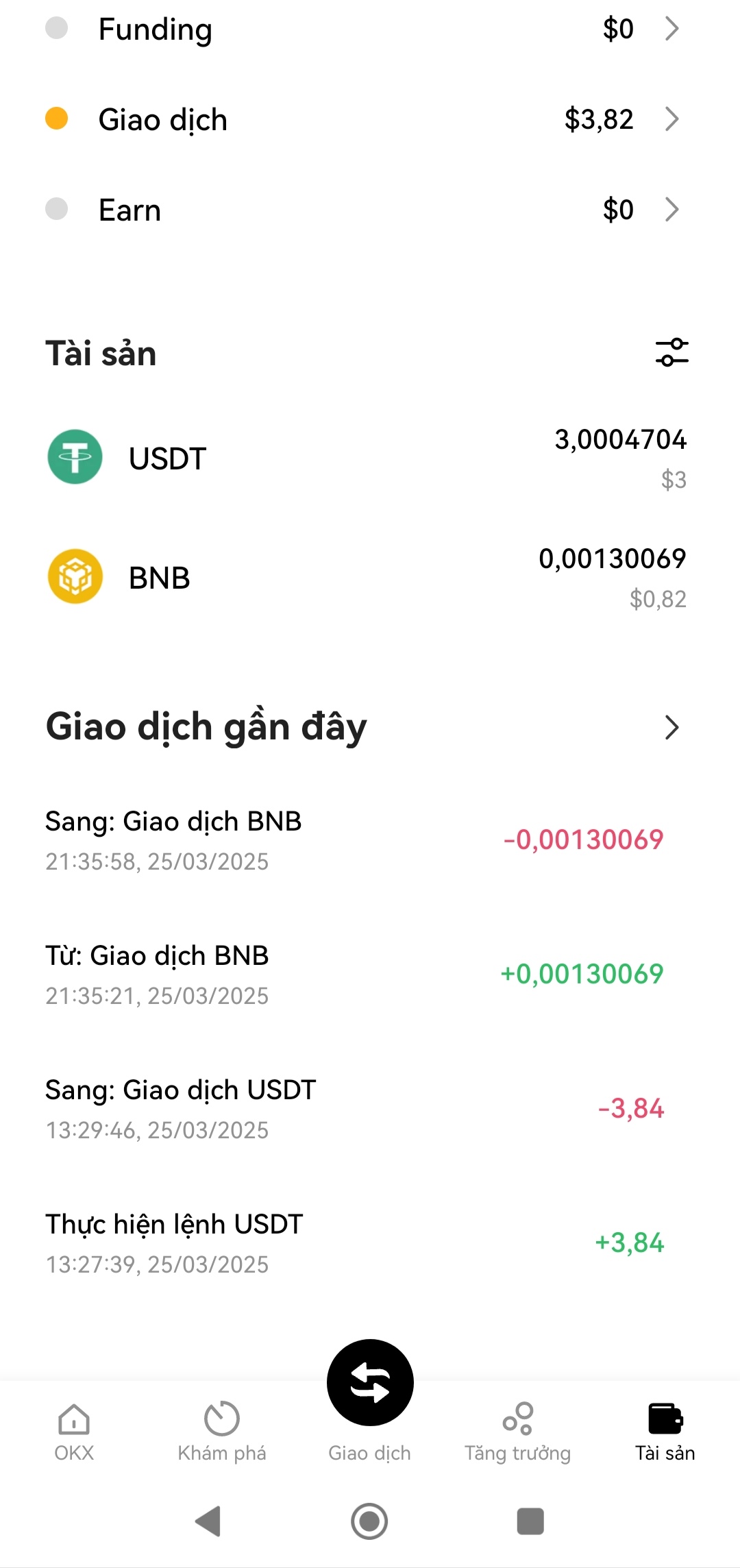This screenshot has width=740, height=1568.
Task: Go back using the system back button
Action: (x=208, y=1521)
